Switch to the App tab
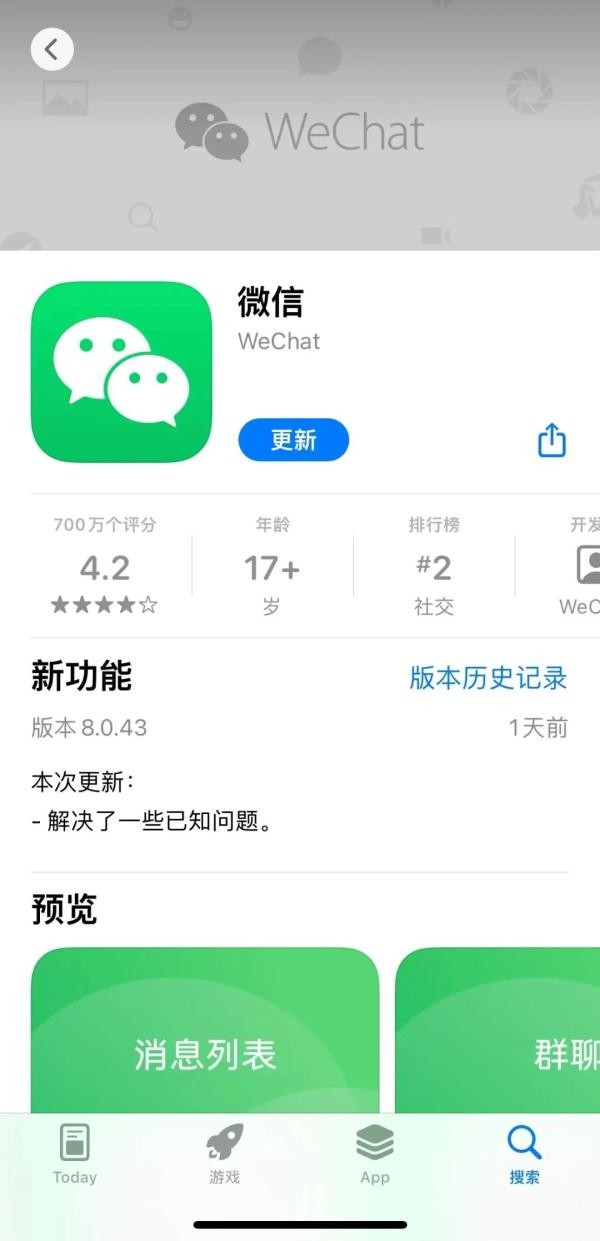 pyautogui.click(x=375, y=1153)
